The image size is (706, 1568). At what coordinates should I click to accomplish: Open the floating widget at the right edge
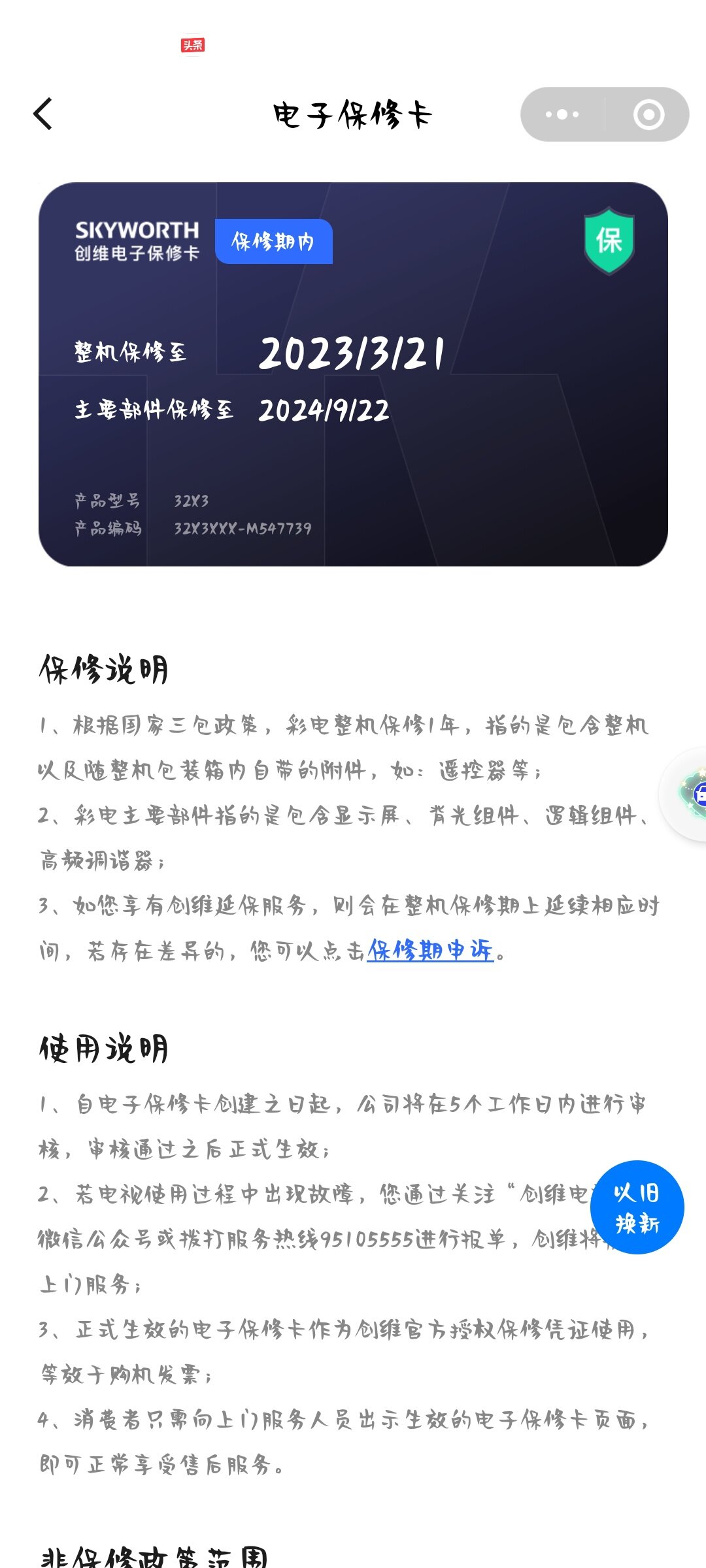(684, 793)
